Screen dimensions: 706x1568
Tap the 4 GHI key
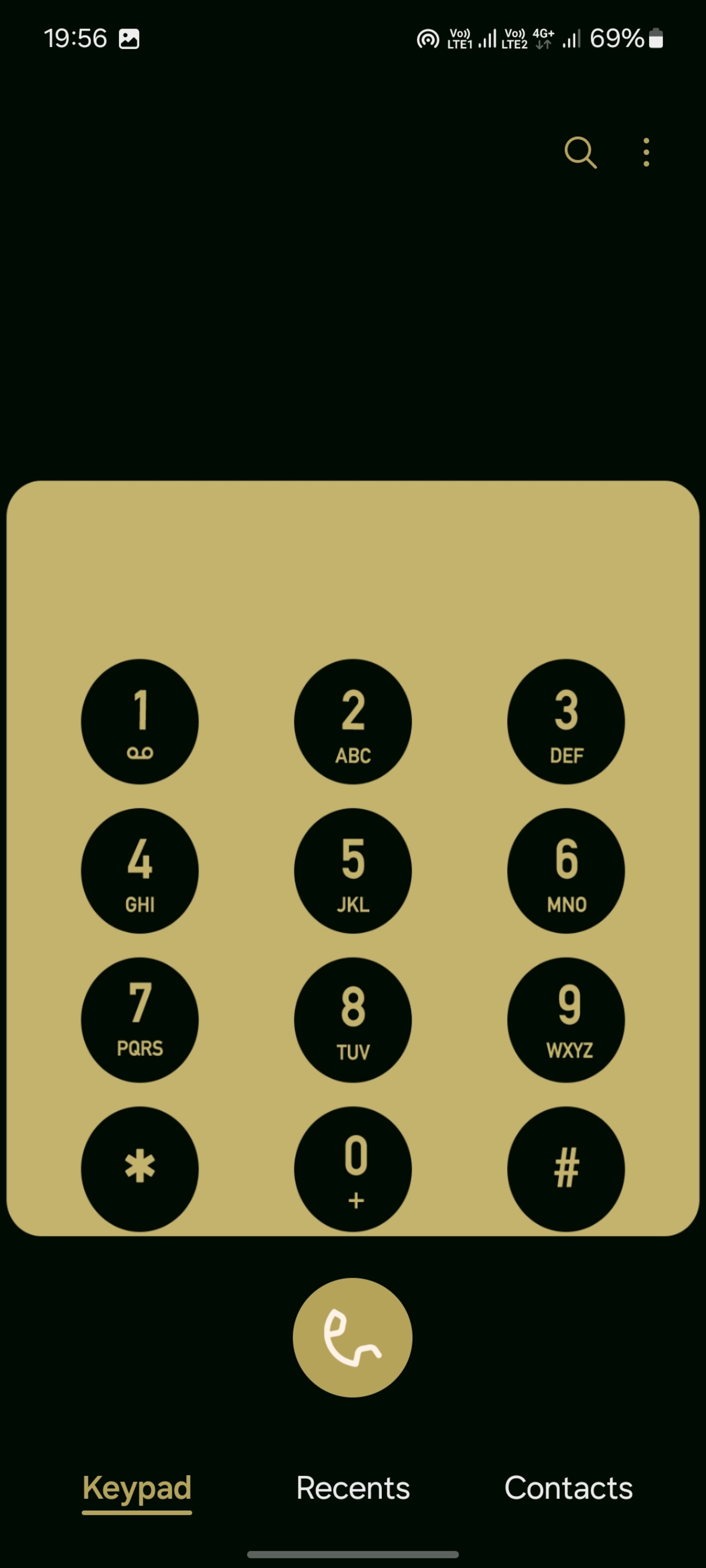139,871
